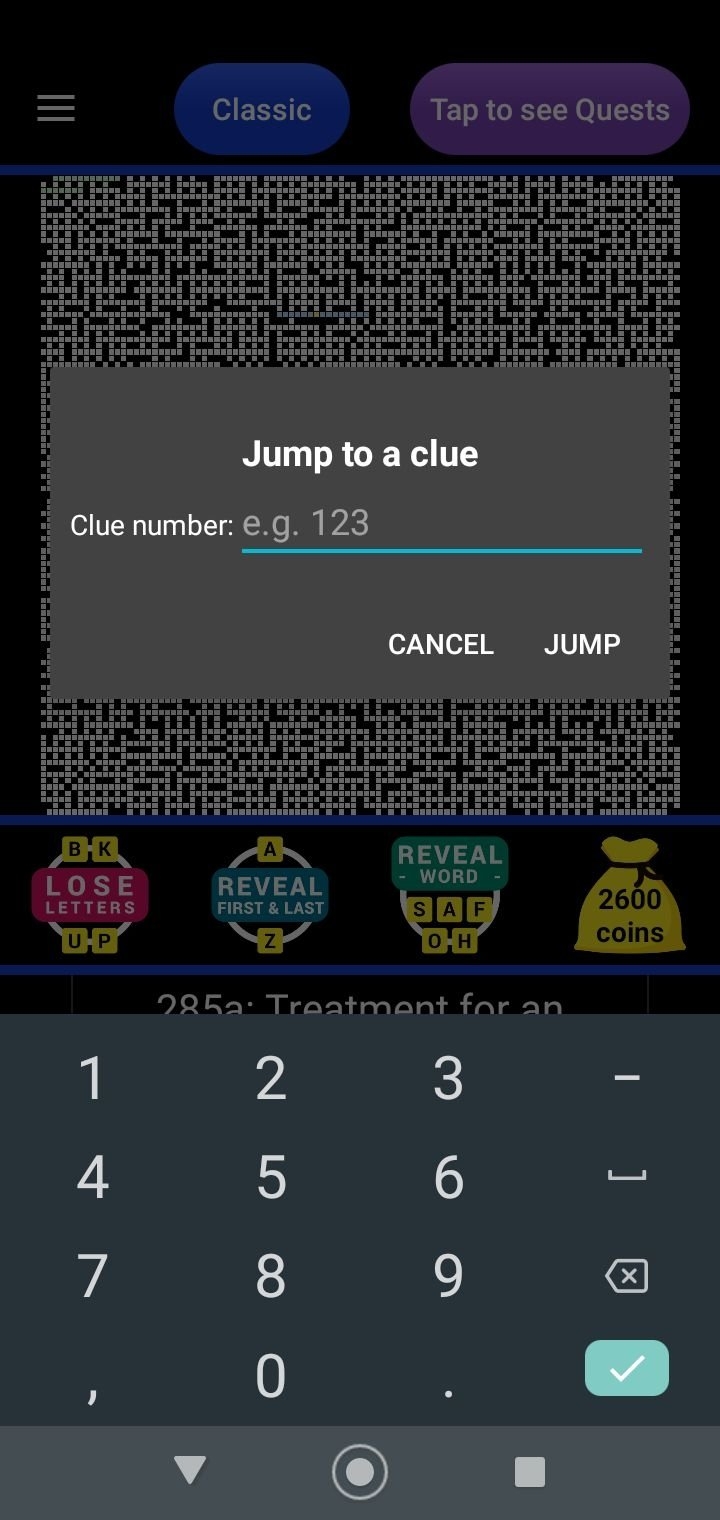Confirm with the JUMP button

pos(582,644)
